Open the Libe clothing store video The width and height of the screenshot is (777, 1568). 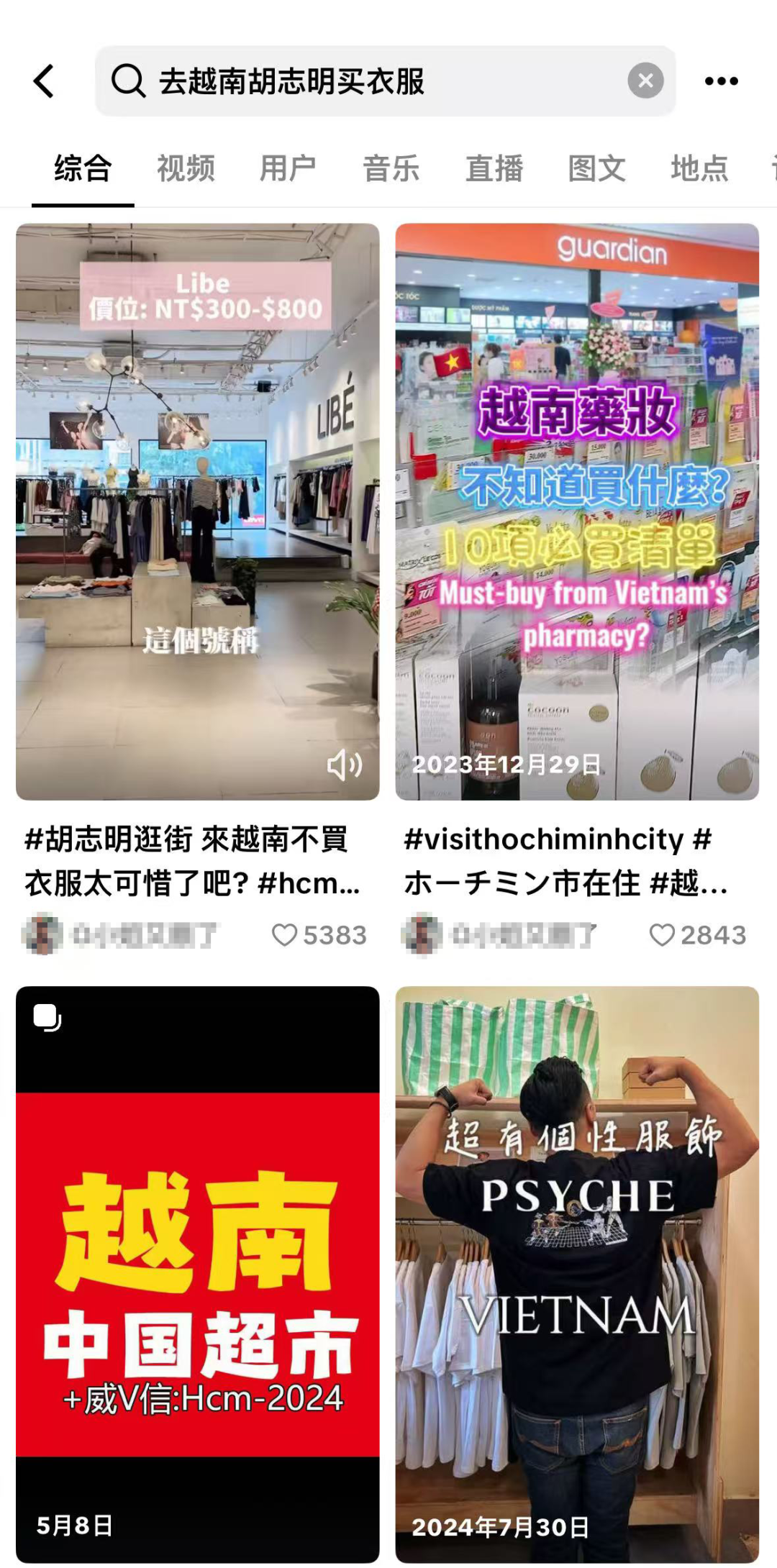pyautogui.click(x=197, y=511)
